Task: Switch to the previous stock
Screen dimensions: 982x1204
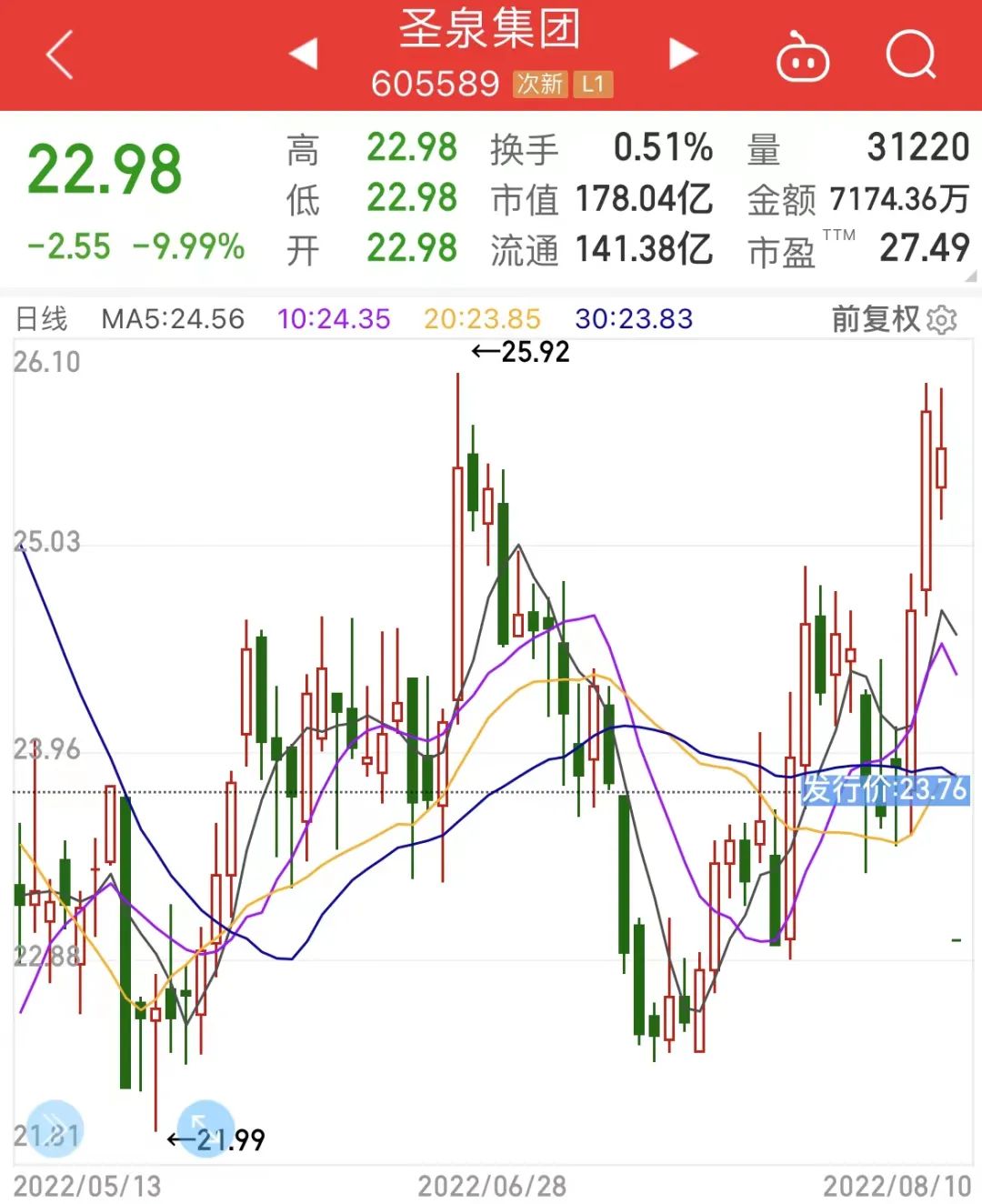Action: 304,54
